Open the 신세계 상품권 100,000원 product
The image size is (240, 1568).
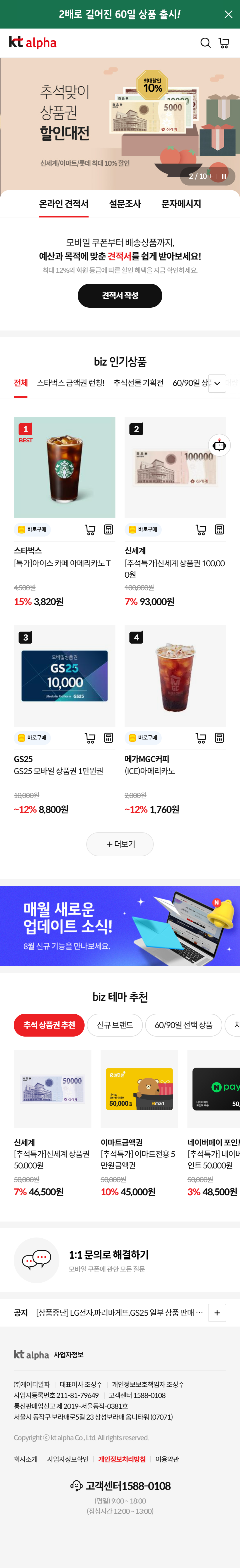tap(175, 467)
